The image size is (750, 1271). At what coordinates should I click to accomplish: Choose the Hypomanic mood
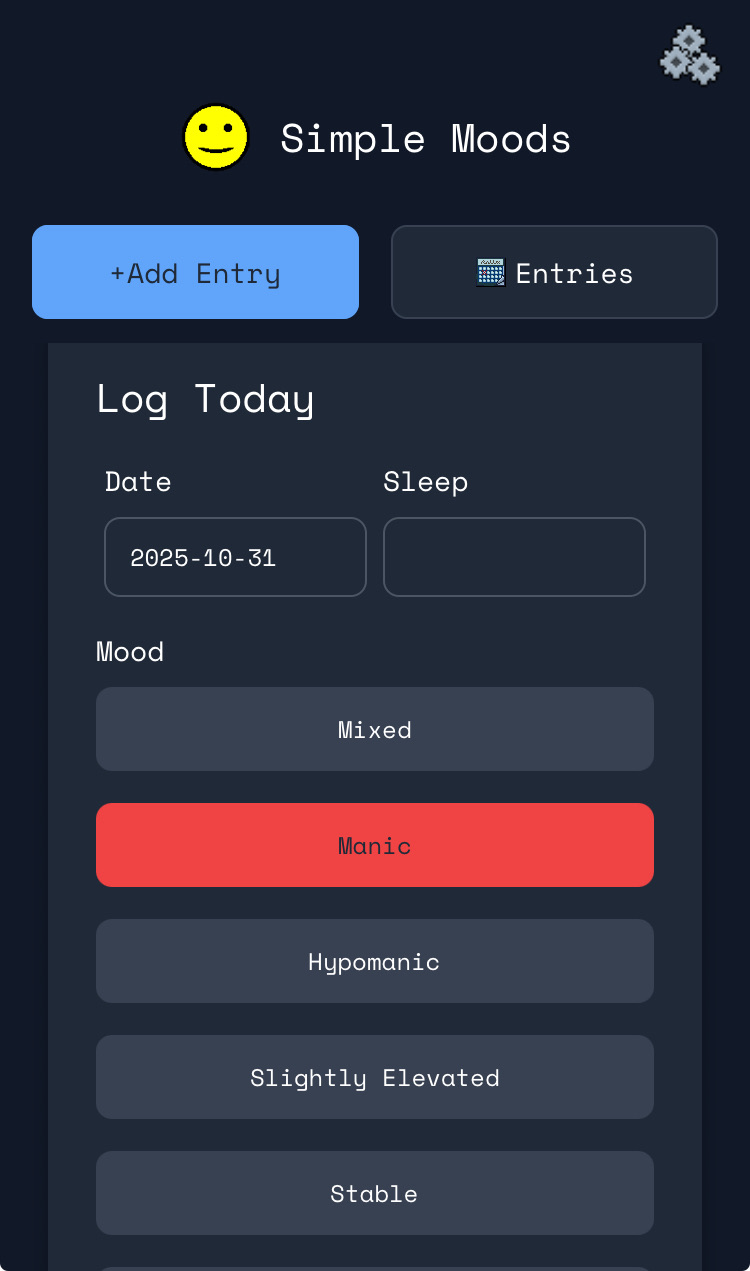[375, 961]
